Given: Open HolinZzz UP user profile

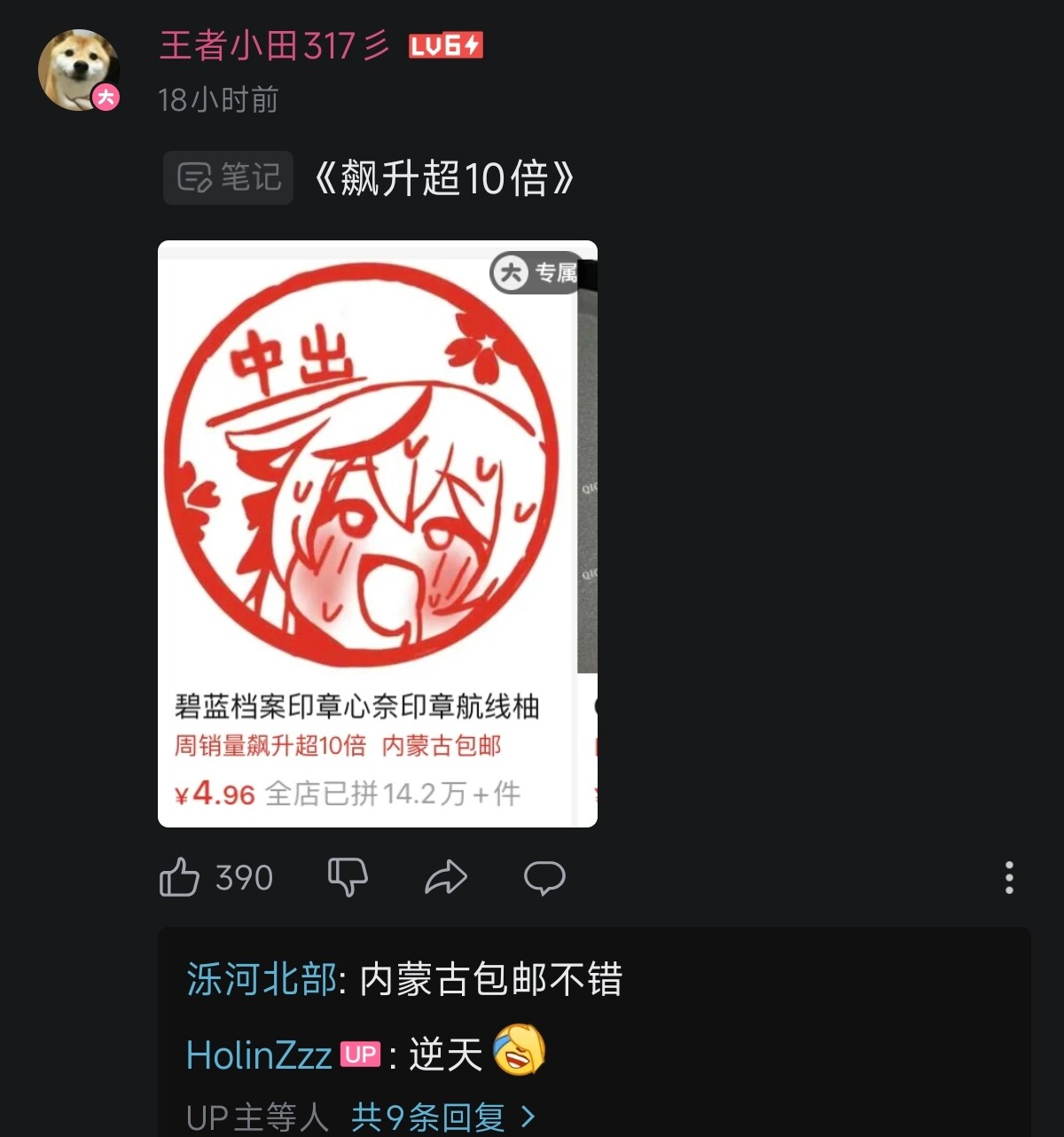Looking at the screenshot, I should tap(258, 1055).
